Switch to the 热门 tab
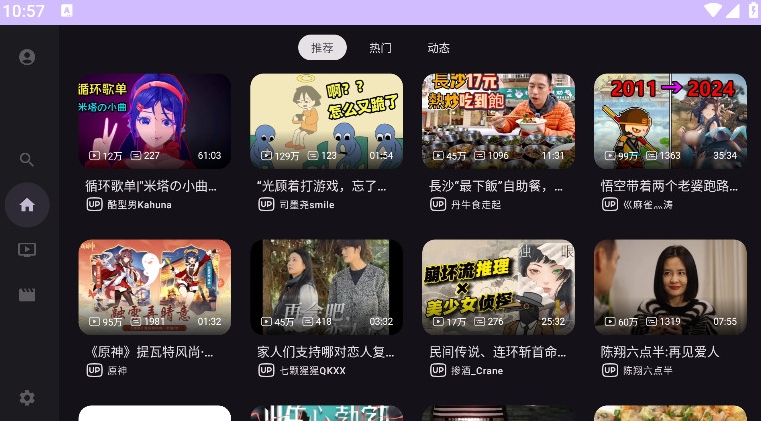Viewport: 761px width, 421px height. point(380,48)
